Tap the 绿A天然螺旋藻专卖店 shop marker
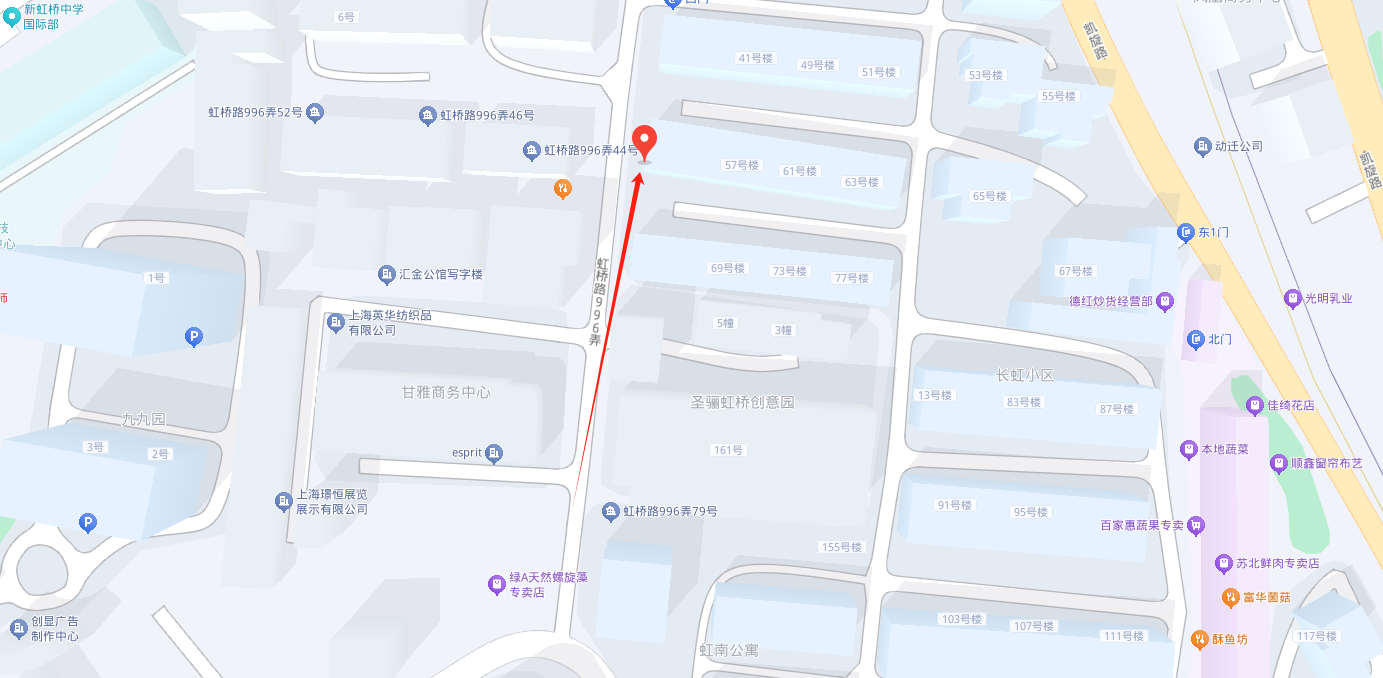This screenshot has width=1383, height=678. [x=496, y=584]
